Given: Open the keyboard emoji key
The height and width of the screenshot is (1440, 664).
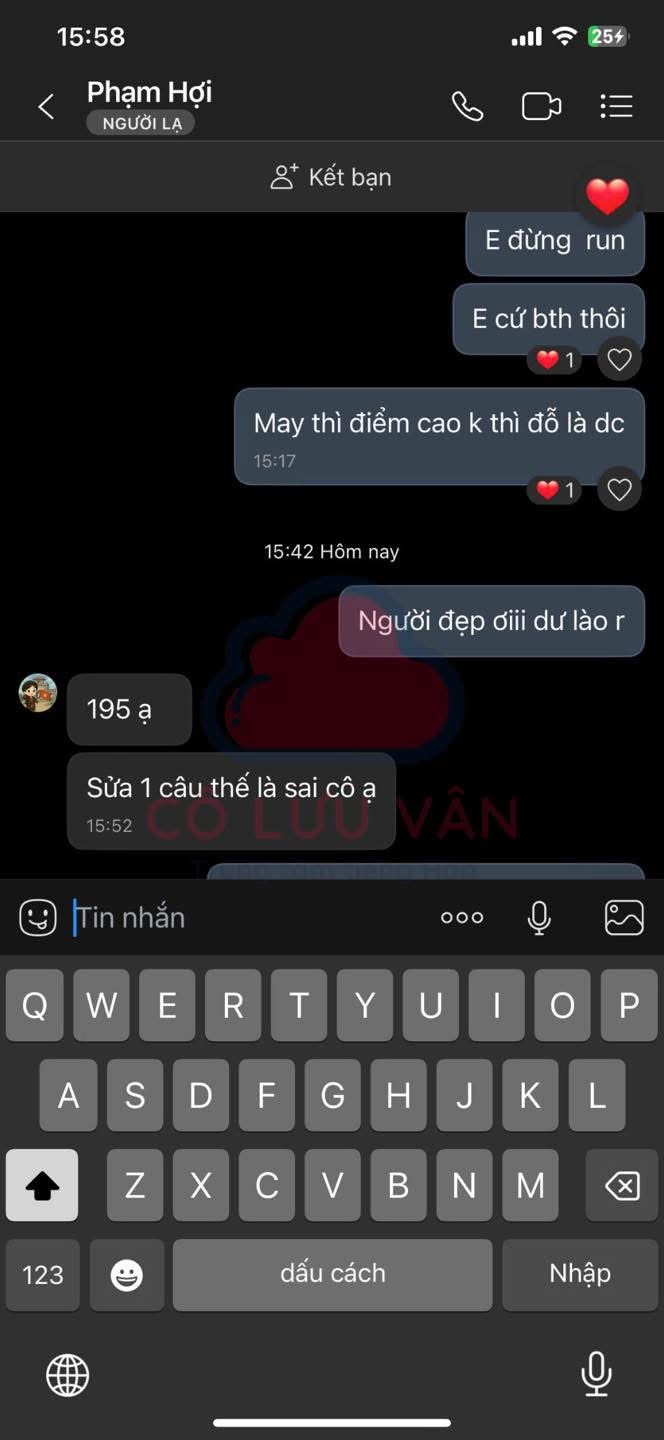Looking at the screenshot, I should click(127, 1275).
